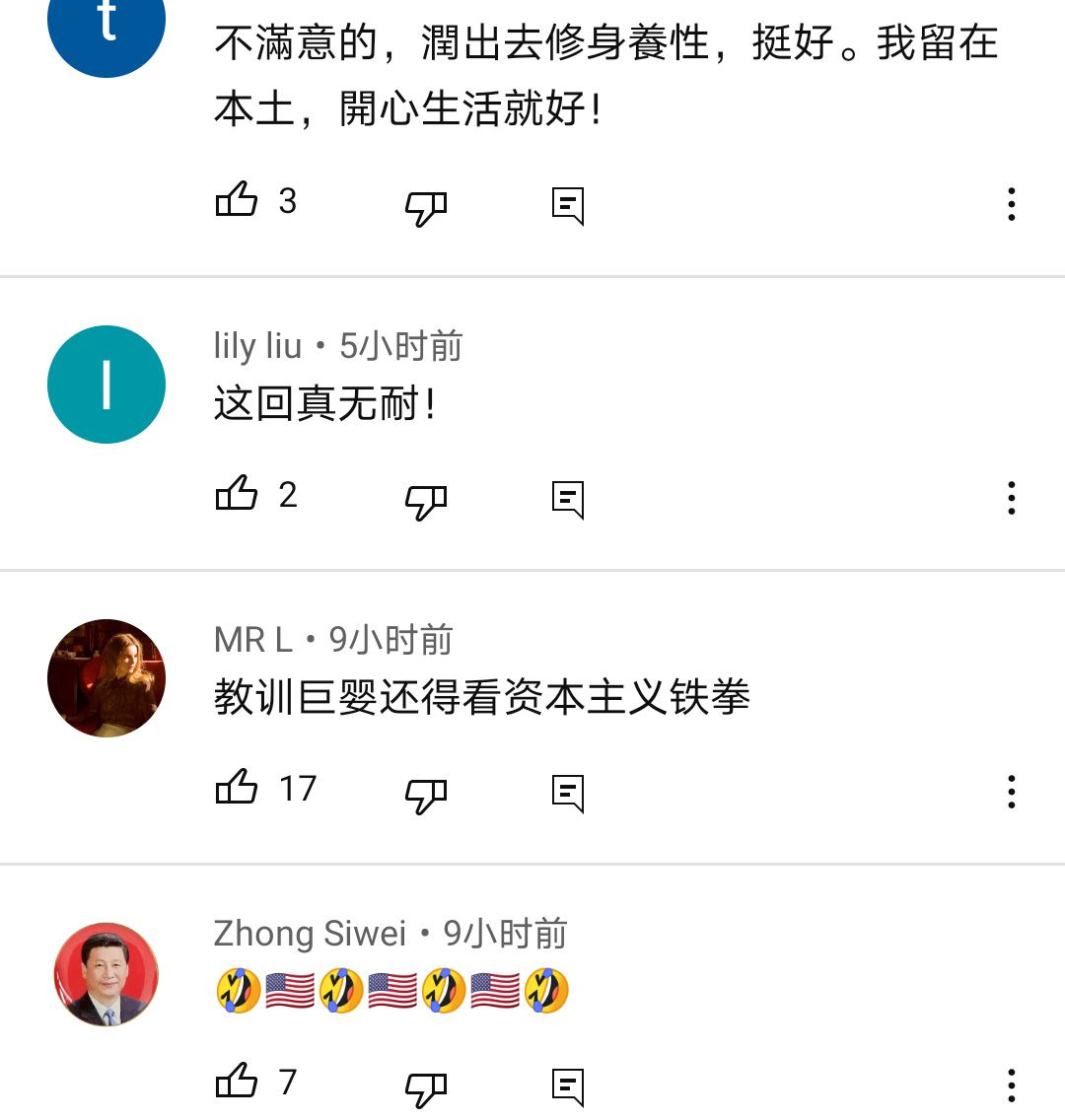Like MR L's comment
This screenshot has height=1120, width=1065.
click(237, 788)
